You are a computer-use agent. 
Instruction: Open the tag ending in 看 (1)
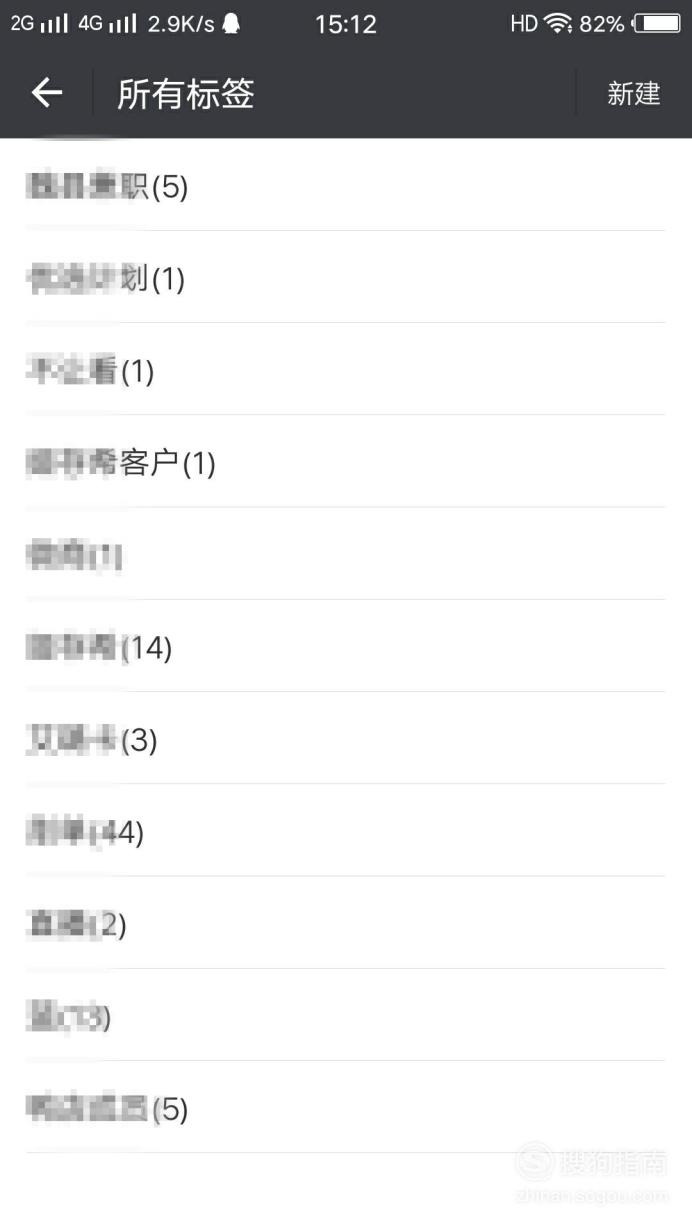(x=346, y=370)
